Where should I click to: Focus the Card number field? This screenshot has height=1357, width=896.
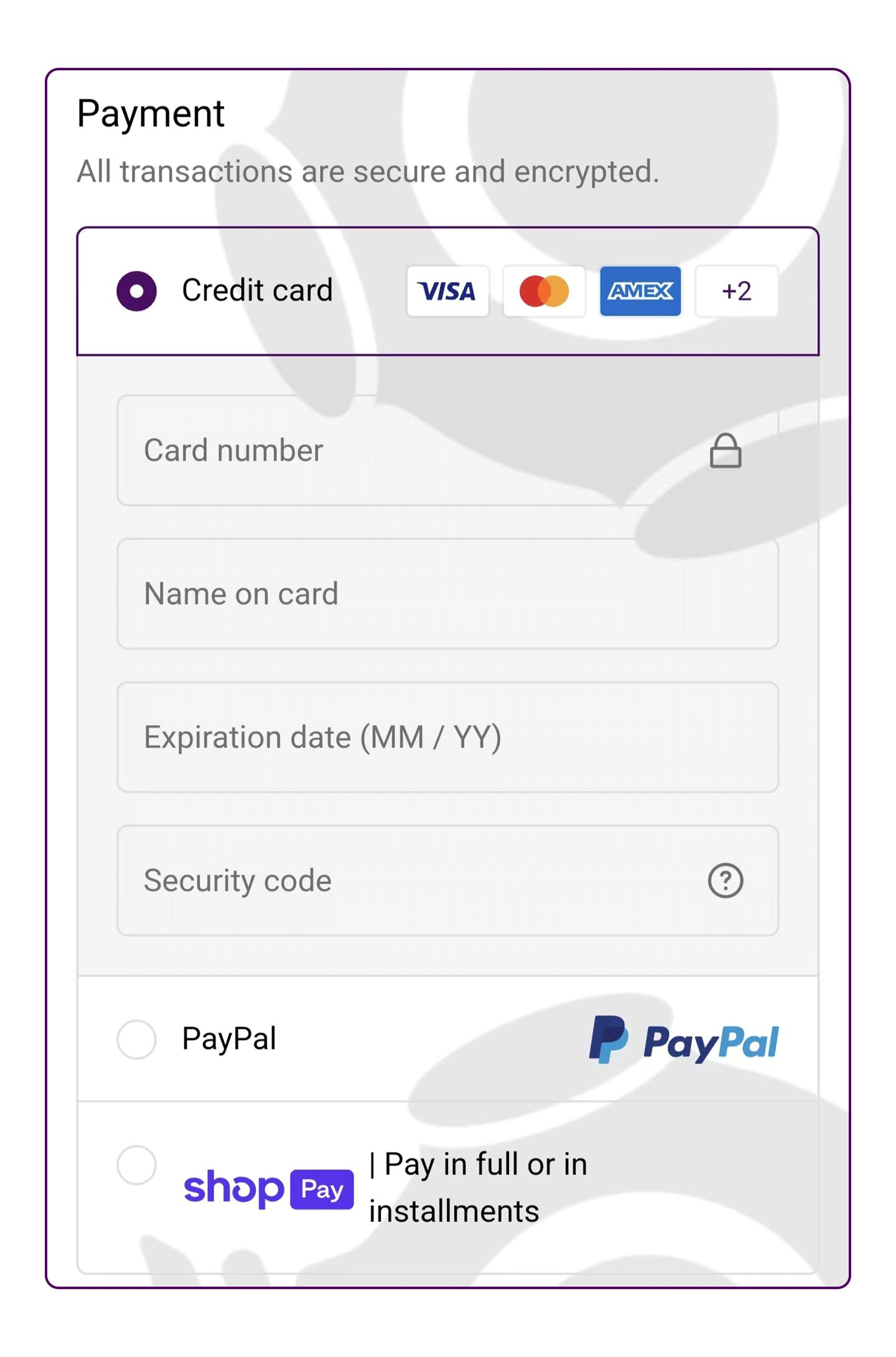point(411,451)
